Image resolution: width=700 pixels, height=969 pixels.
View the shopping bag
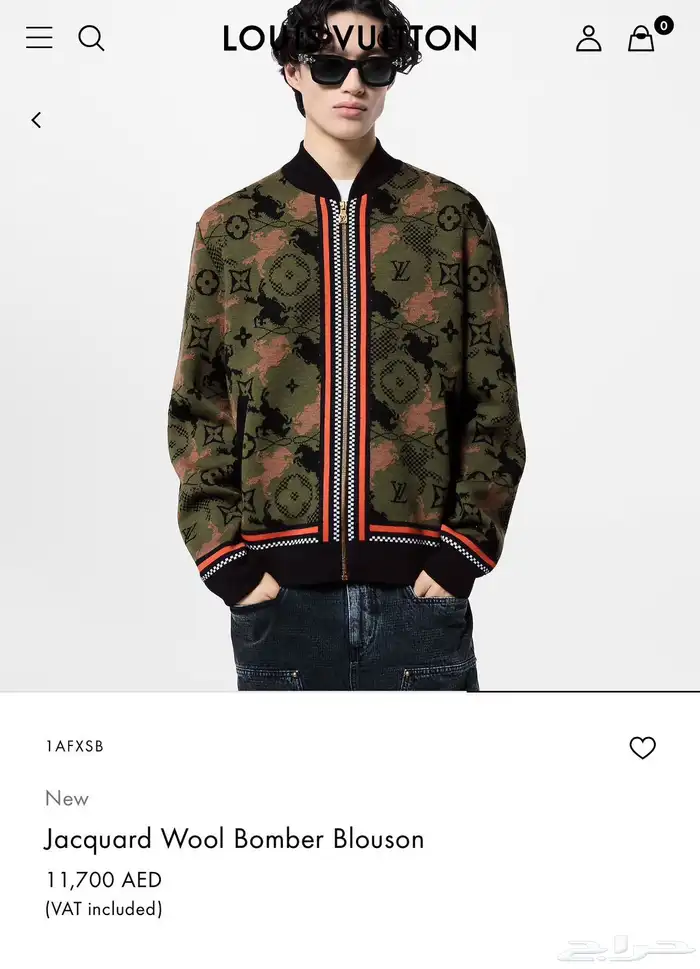coord(641,38)
